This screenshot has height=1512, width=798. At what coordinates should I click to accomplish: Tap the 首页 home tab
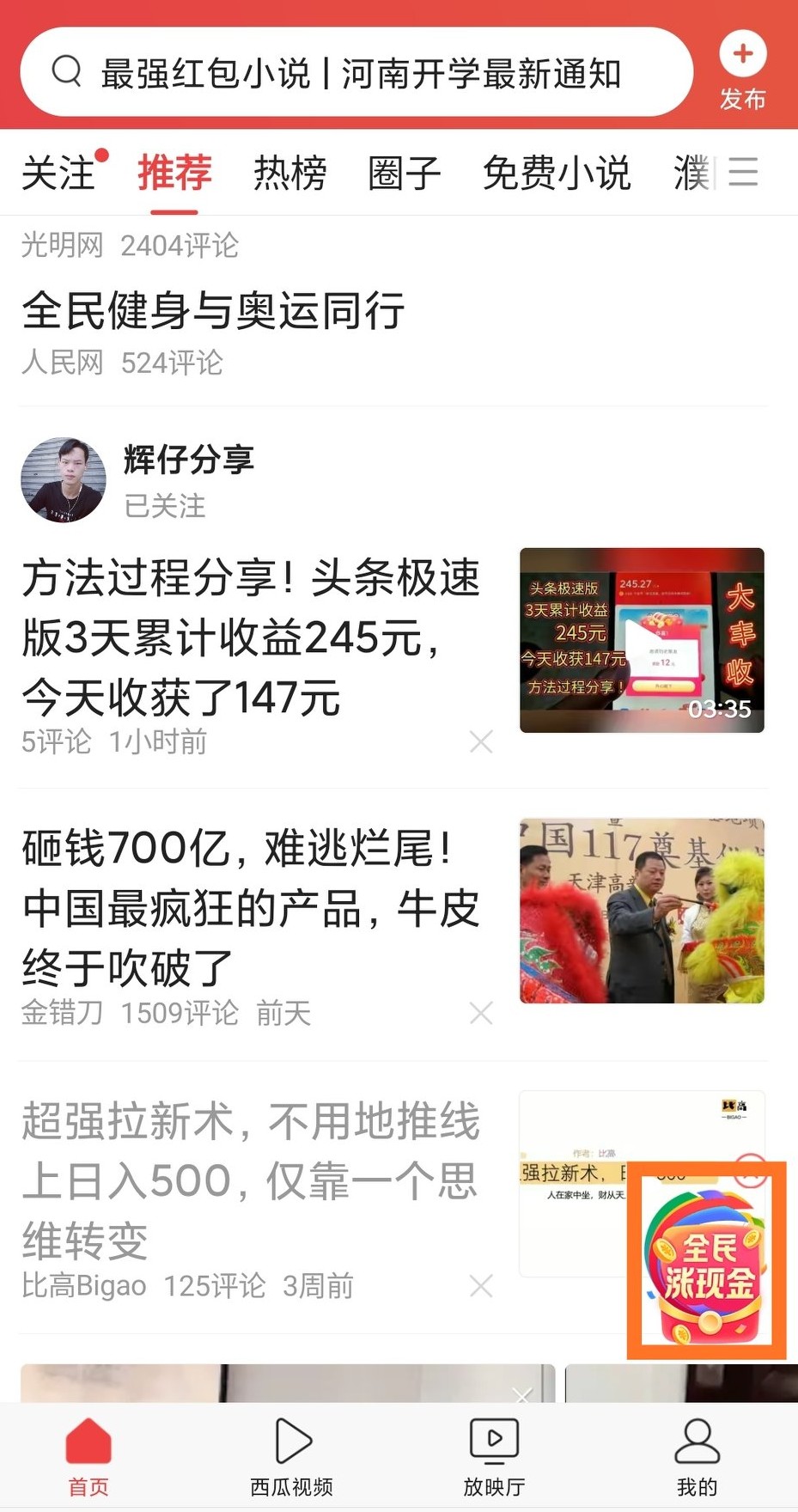pos(88,1456)
